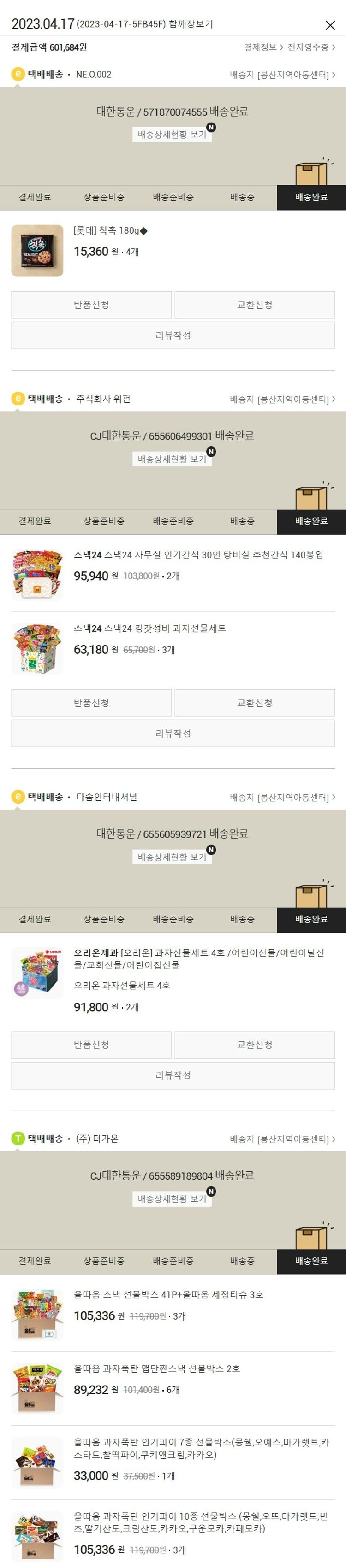
Task: Request return for 다솜인터내셔널 order
Action: tap(91, 1045)
